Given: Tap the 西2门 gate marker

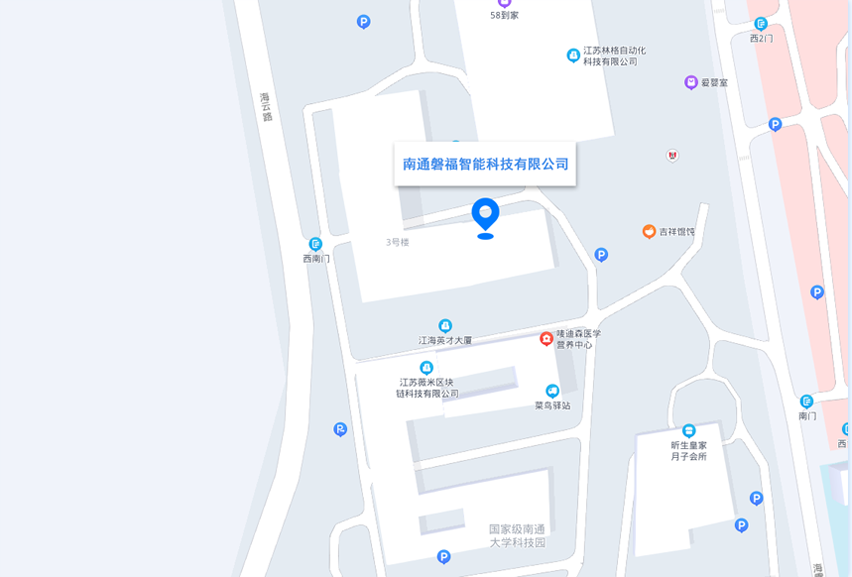Looking at the screenshot, I should click(761, 23).
